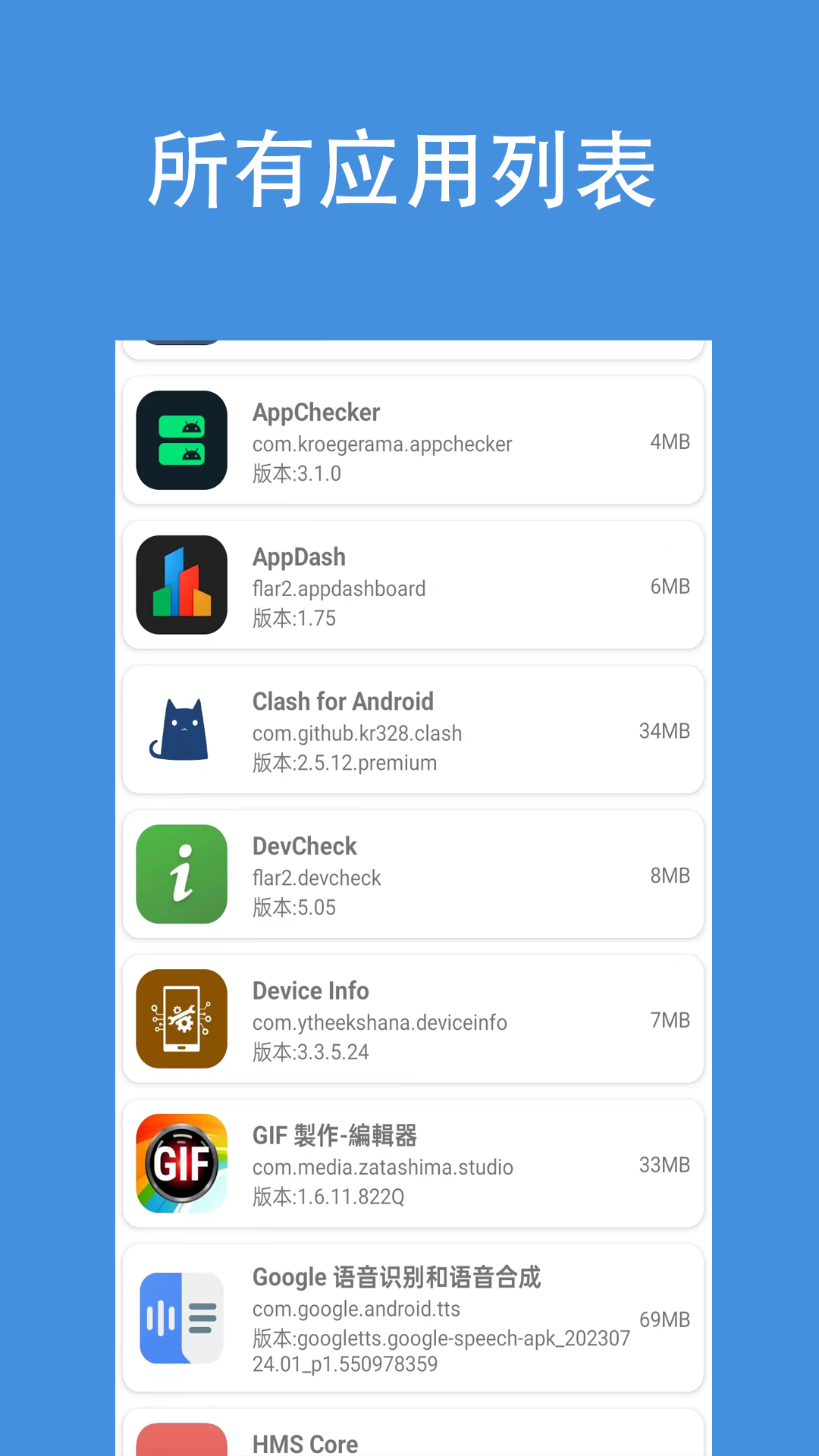Select the AppDash icon

click(180, 585)
